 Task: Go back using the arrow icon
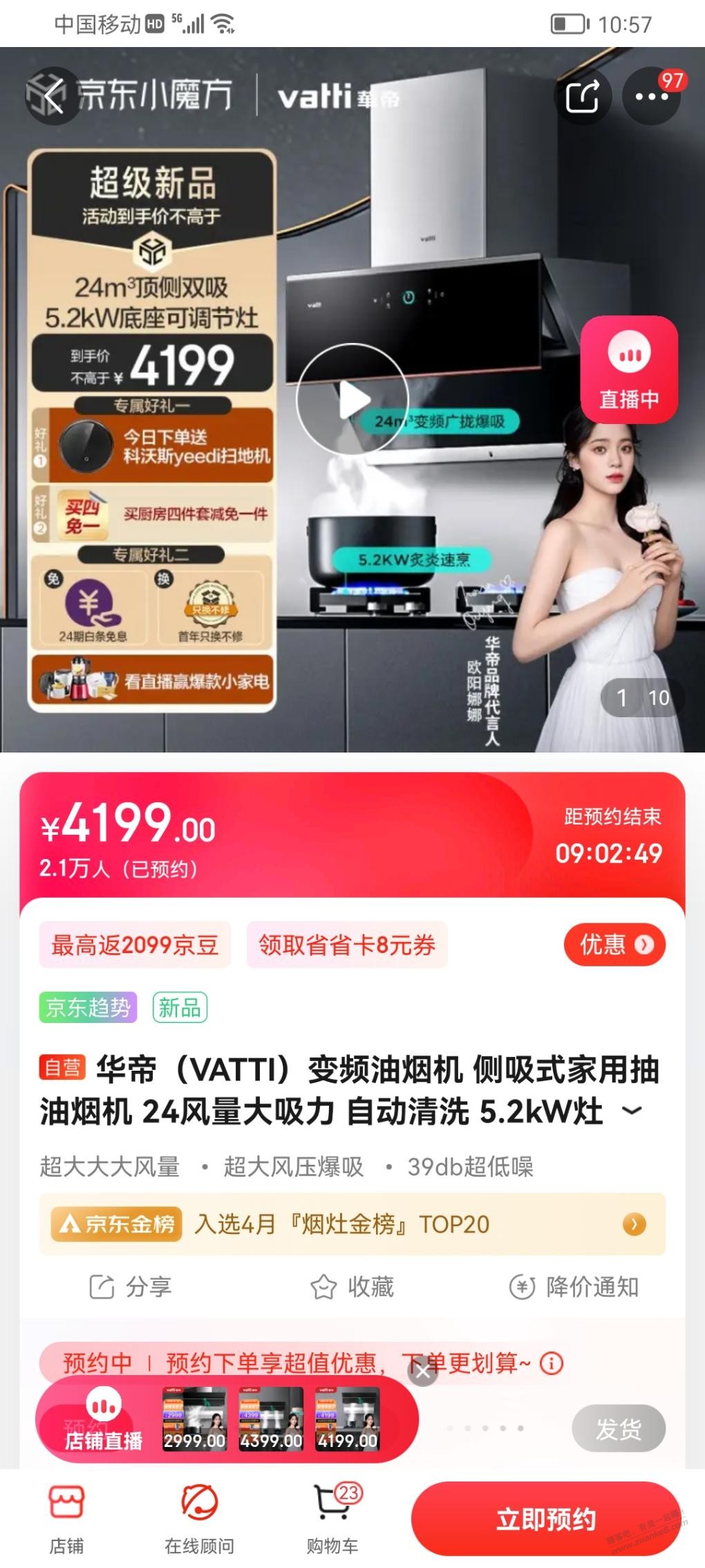53,96
